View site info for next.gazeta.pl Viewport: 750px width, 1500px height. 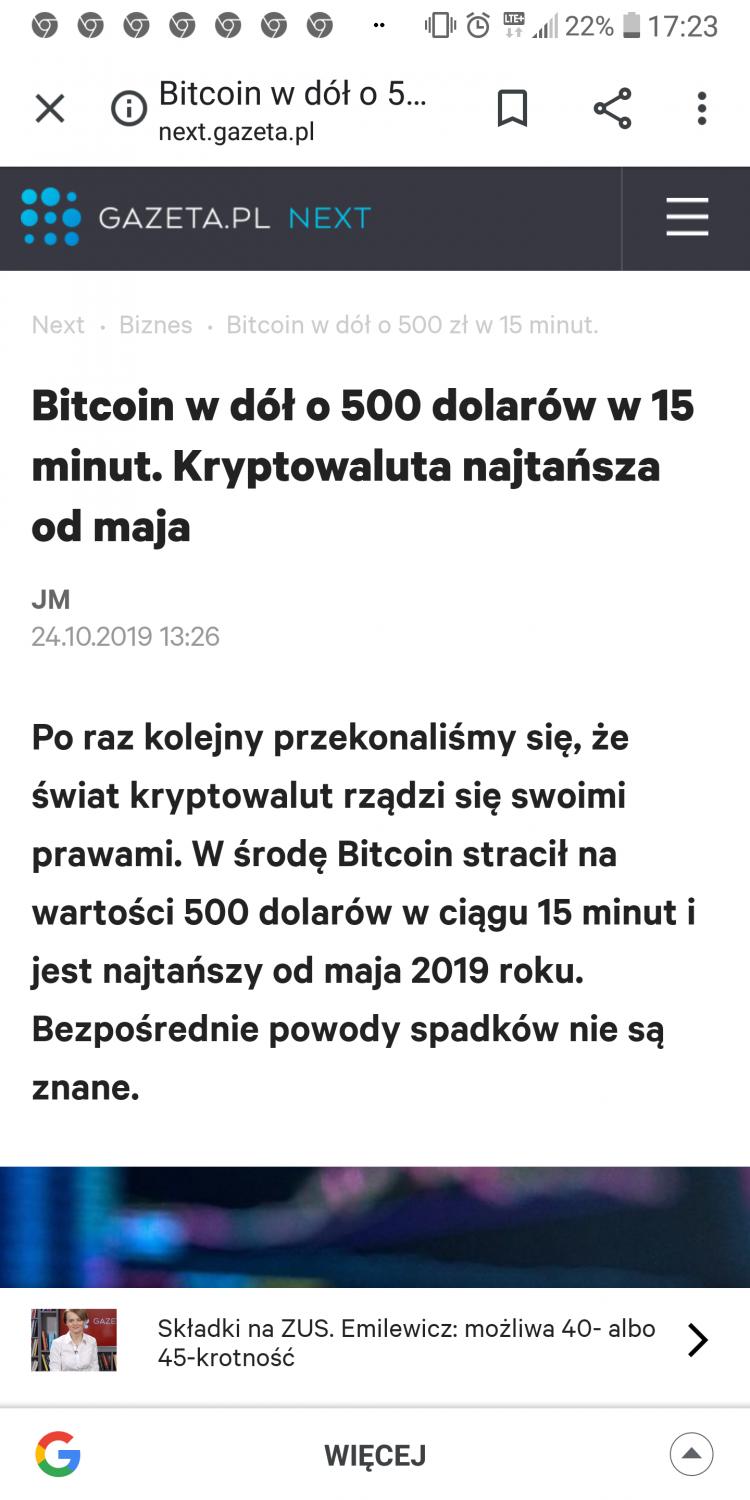point(128,108)
